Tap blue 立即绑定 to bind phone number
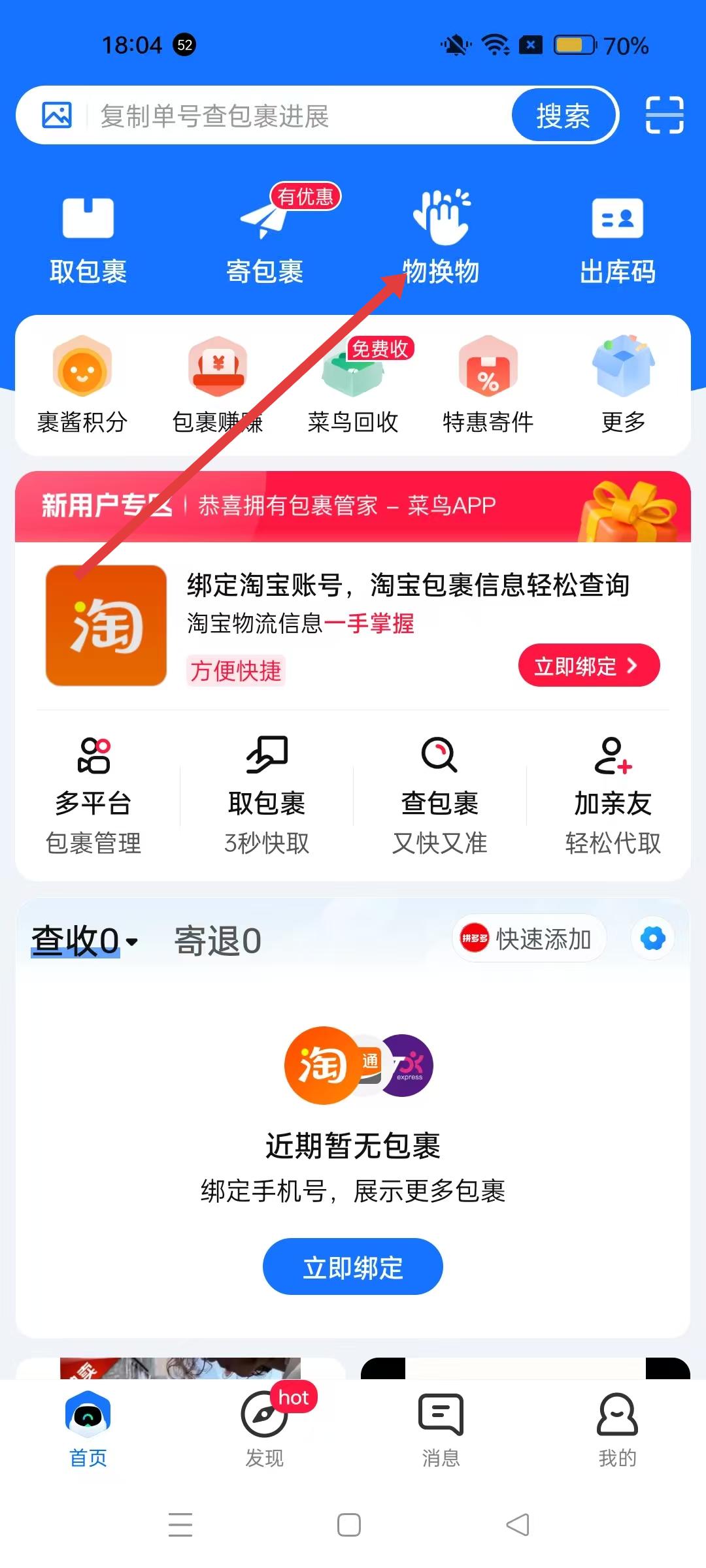 (x=353, y=1267)
